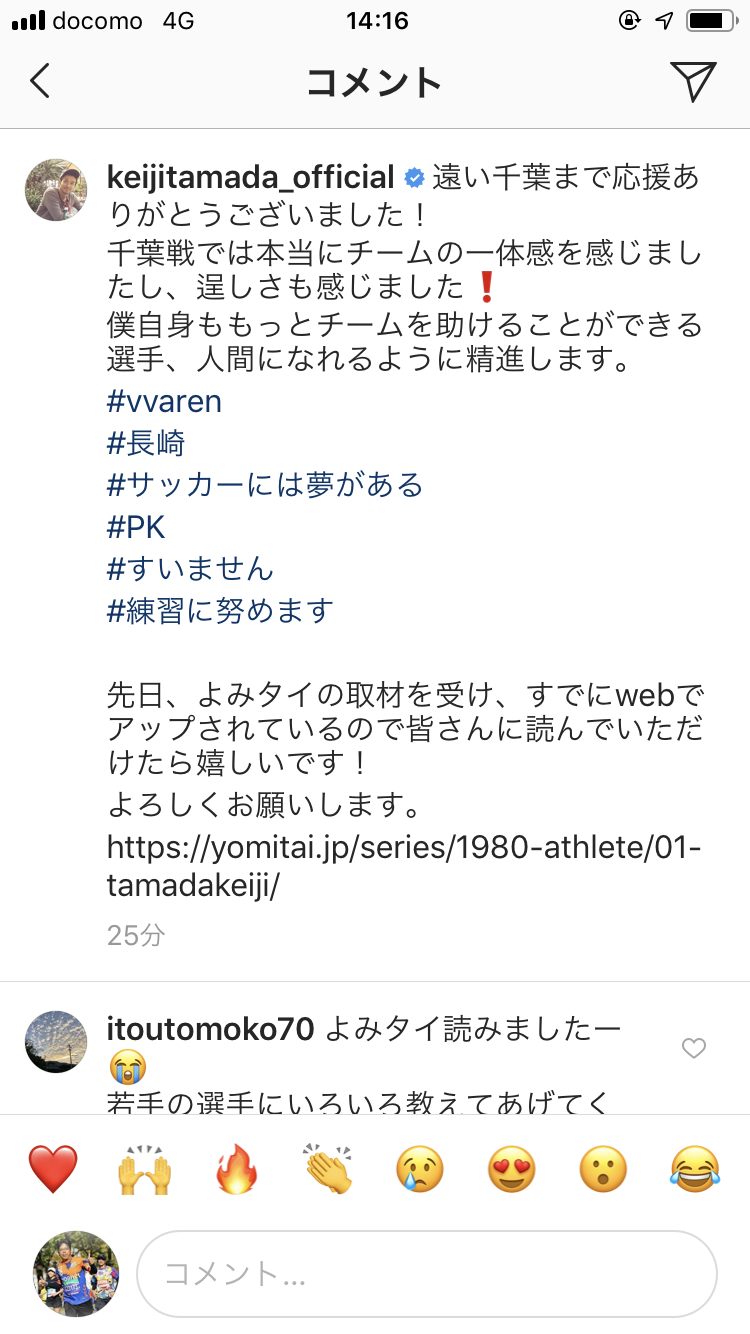Viewport: 750px width, 1334px height.
Task: Open the #練習に努めます hashtag
Action: (220, 610)
